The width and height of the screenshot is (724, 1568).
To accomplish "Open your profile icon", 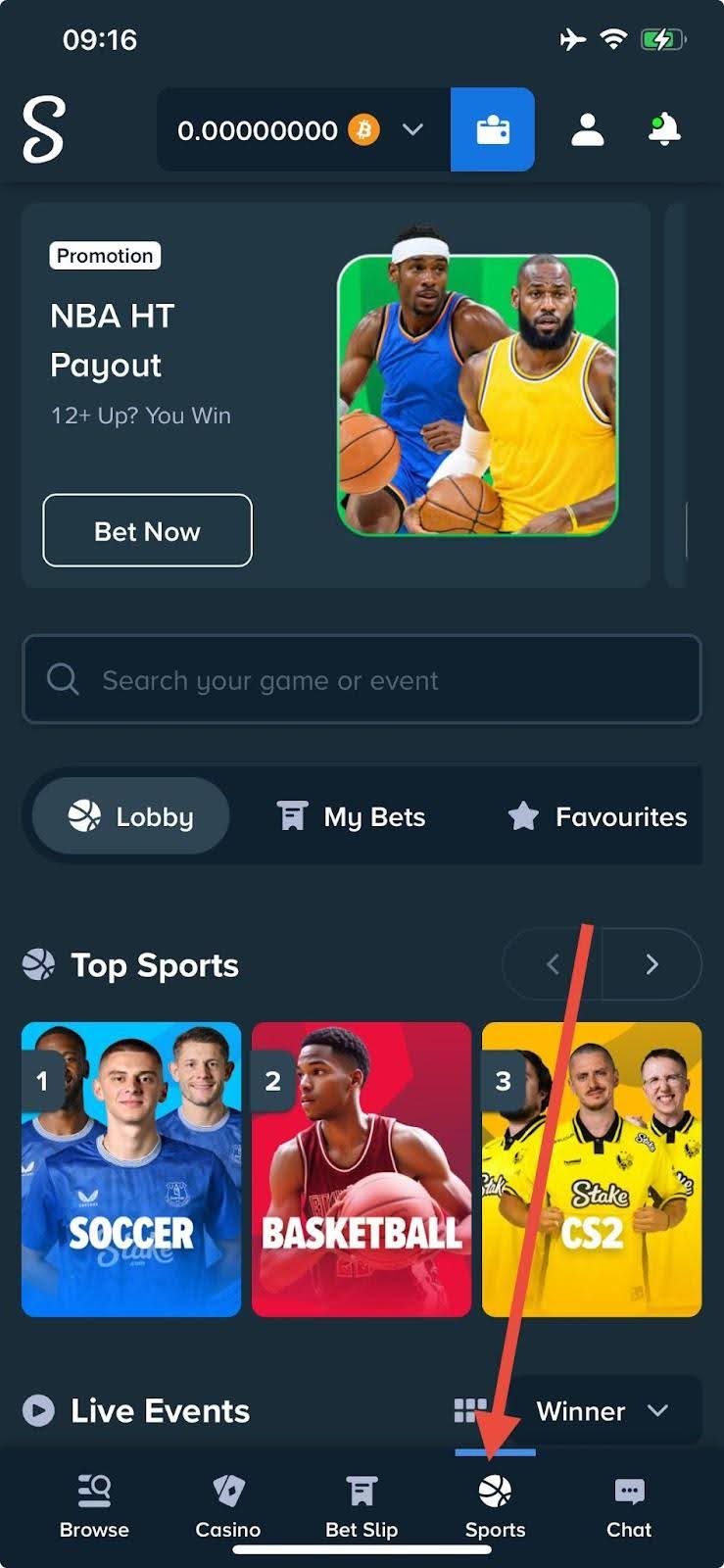I will click(587, 129).
